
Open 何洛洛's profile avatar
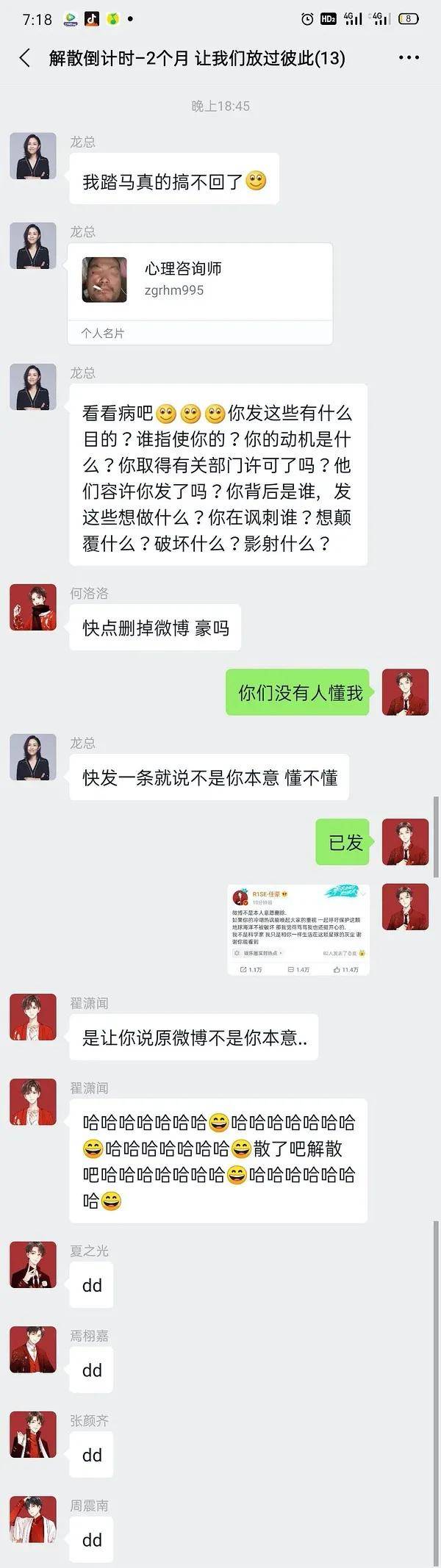click(x=33, y=608)
